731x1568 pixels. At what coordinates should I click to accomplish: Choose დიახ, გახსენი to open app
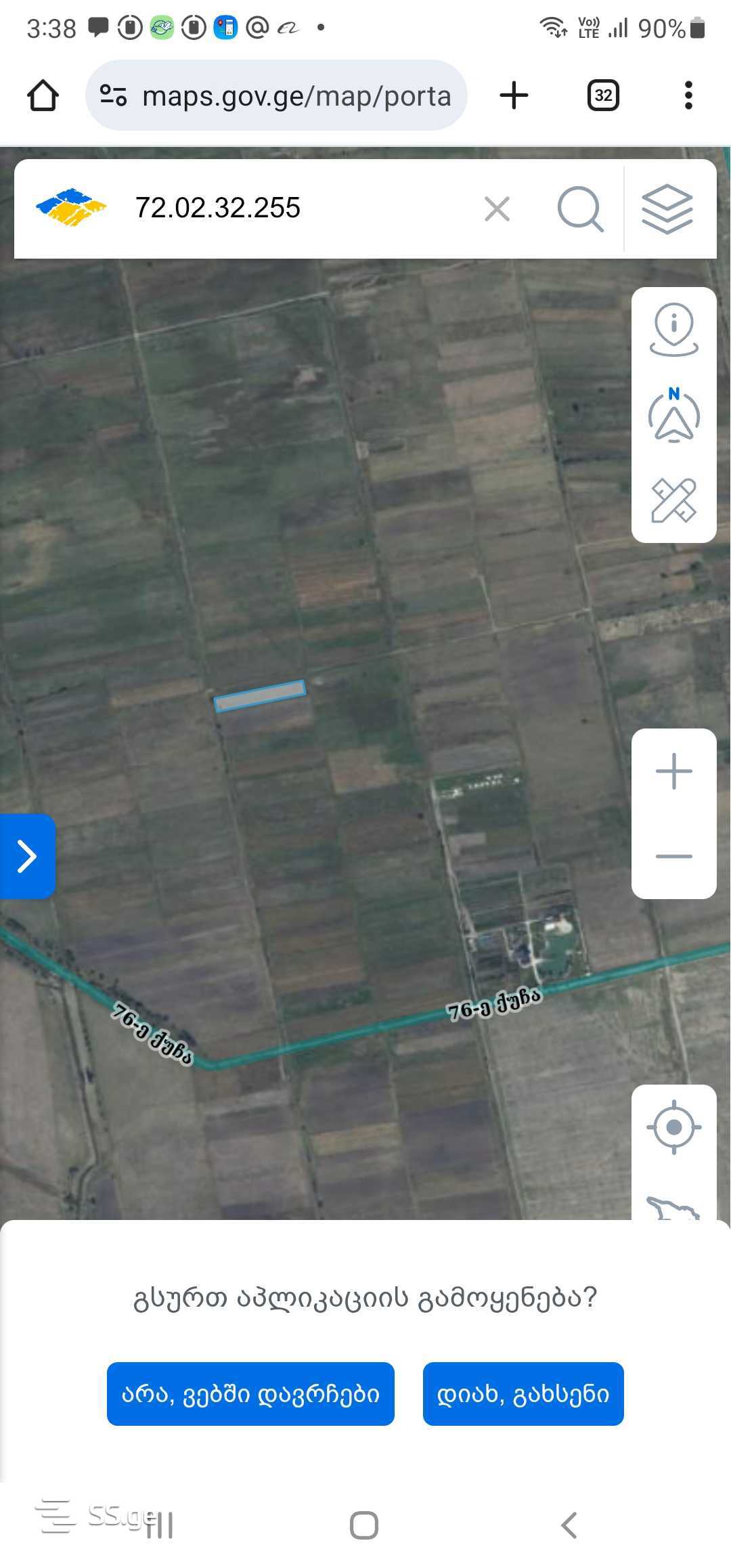tap(523, 1394)
